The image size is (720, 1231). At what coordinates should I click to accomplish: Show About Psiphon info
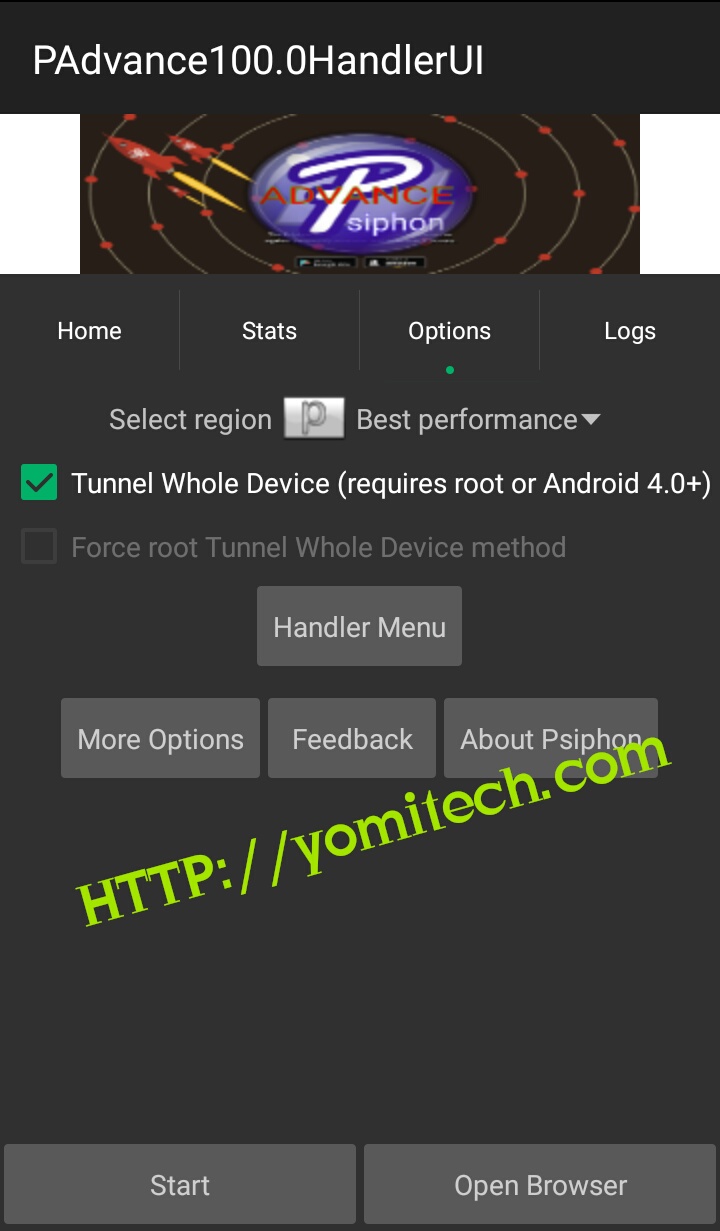[550, 739]
